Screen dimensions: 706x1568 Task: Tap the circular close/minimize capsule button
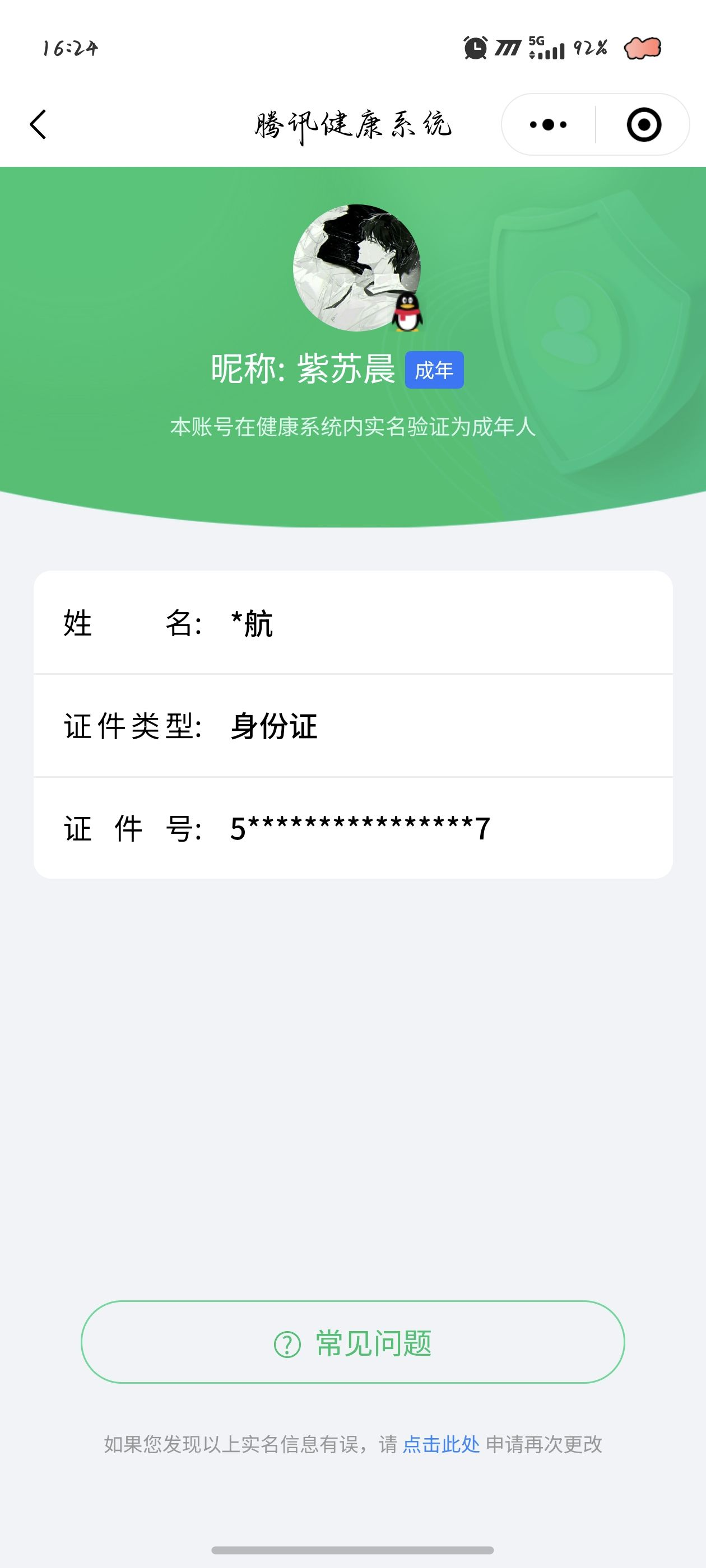click(x=645, y=125)
